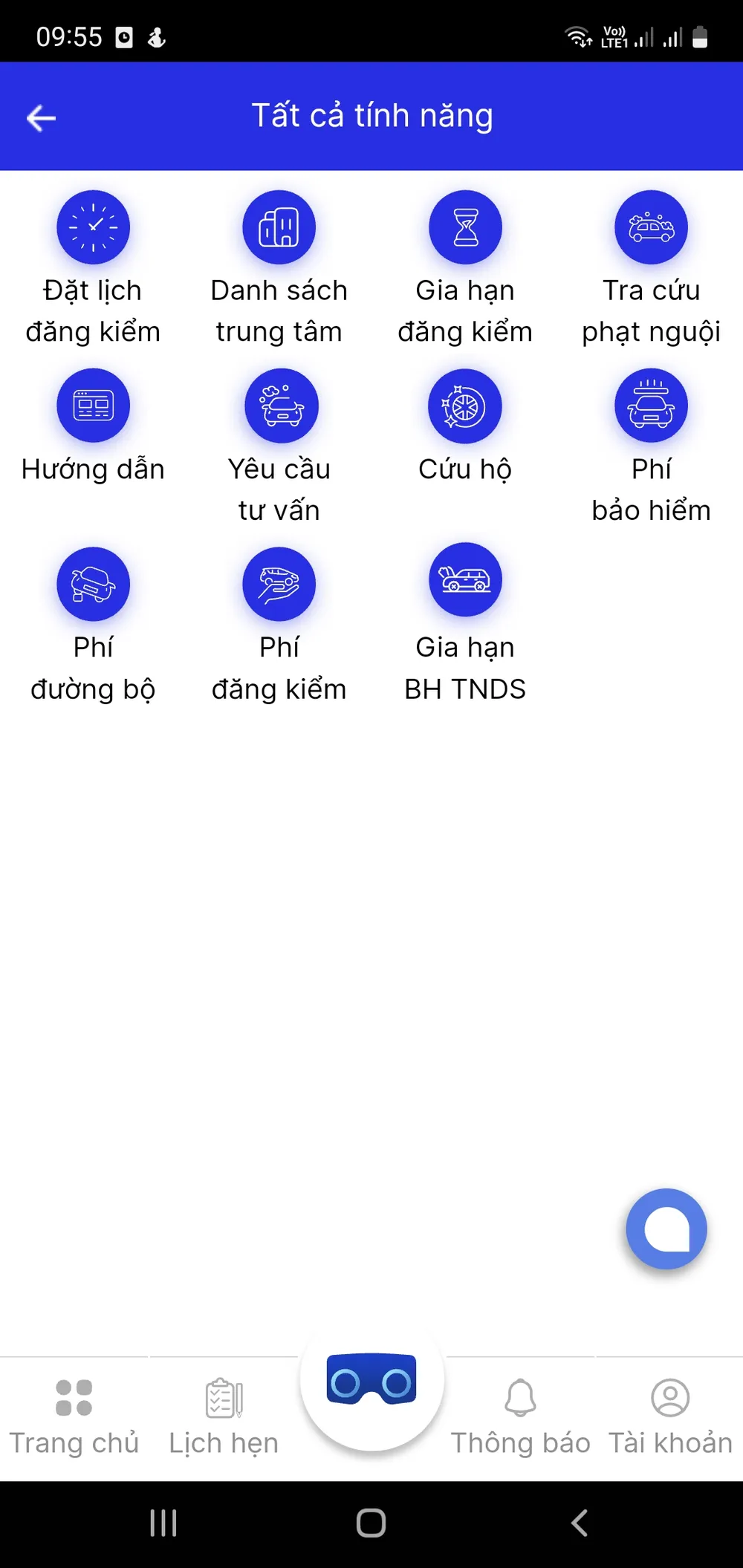Go back from Tất cả tính năng screen
Viewport: 743px width, 1568px height.
coord(41,117)
